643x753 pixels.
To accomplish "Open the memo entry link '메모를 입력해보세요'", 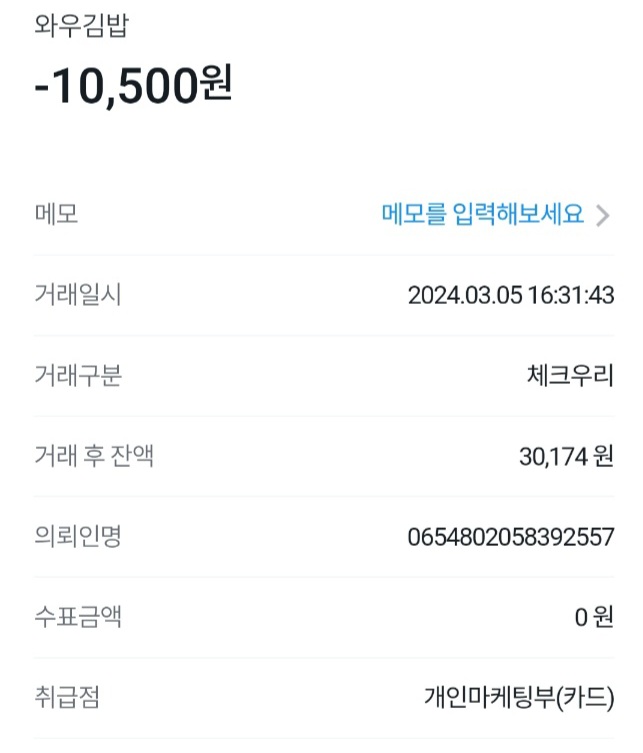I will [484, 214].
